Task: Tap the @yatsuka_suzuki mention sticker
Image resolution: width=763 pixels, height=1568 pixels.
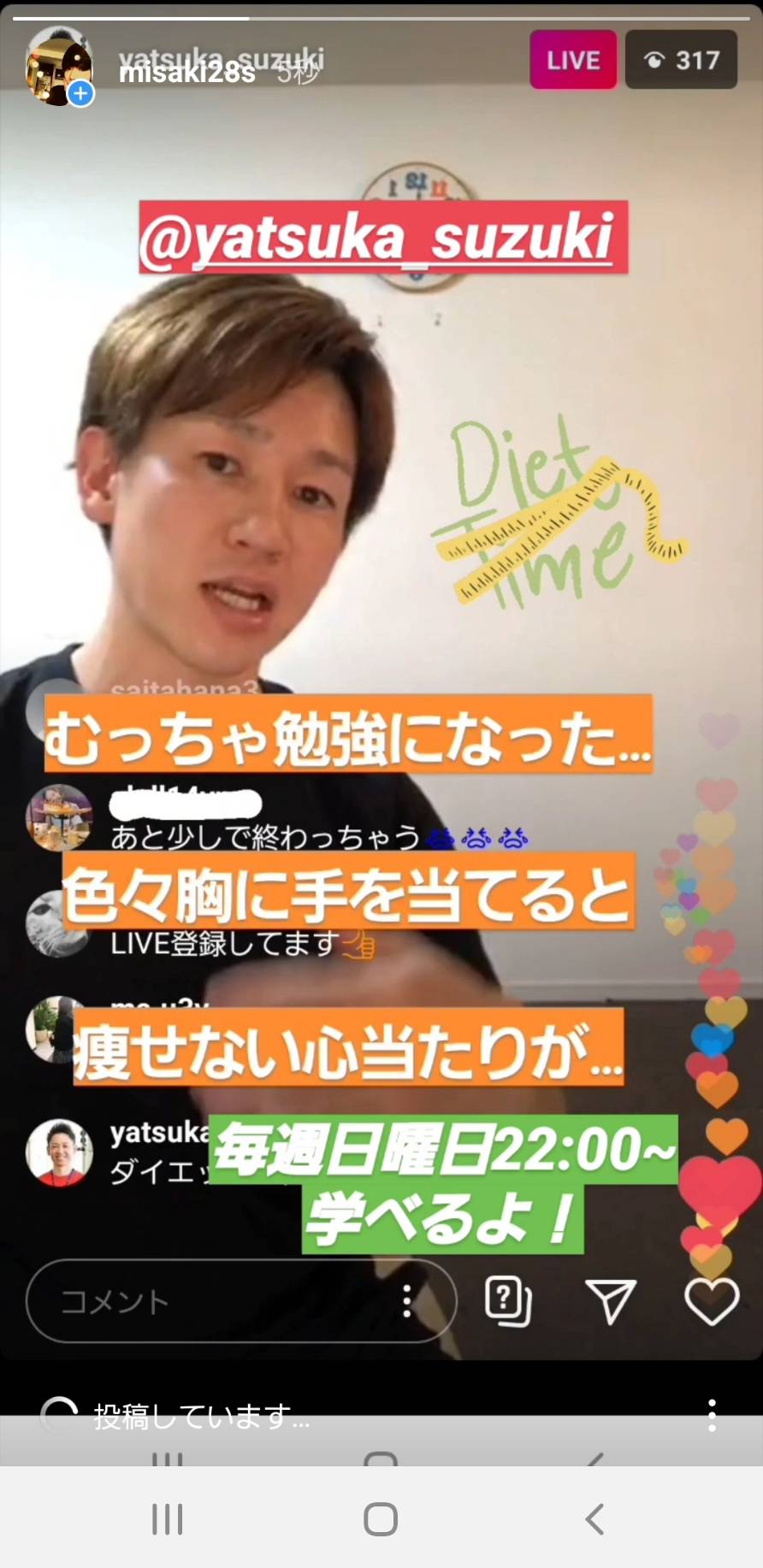Action: 383,237
